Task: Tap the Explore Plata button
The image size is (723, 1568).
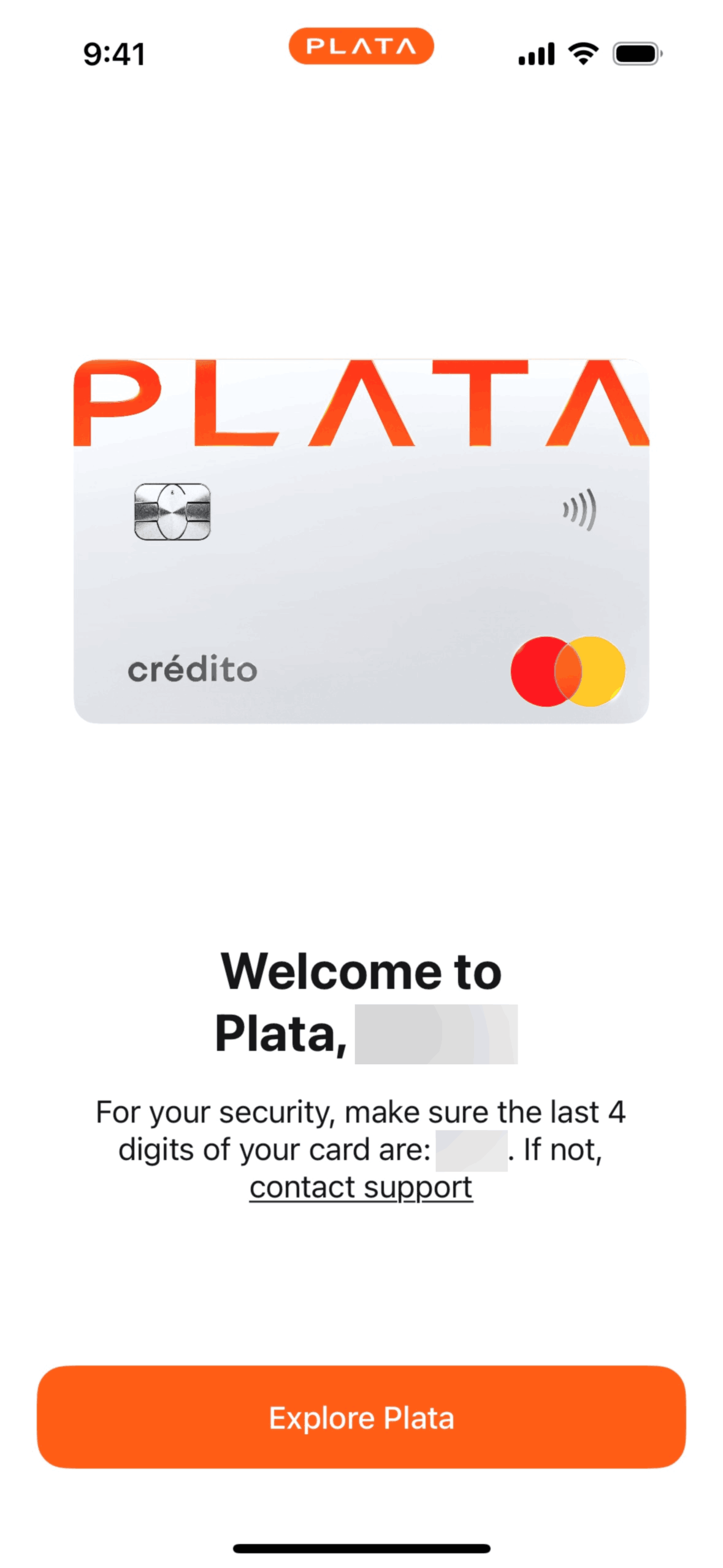Action: [x=361, y=1418]
